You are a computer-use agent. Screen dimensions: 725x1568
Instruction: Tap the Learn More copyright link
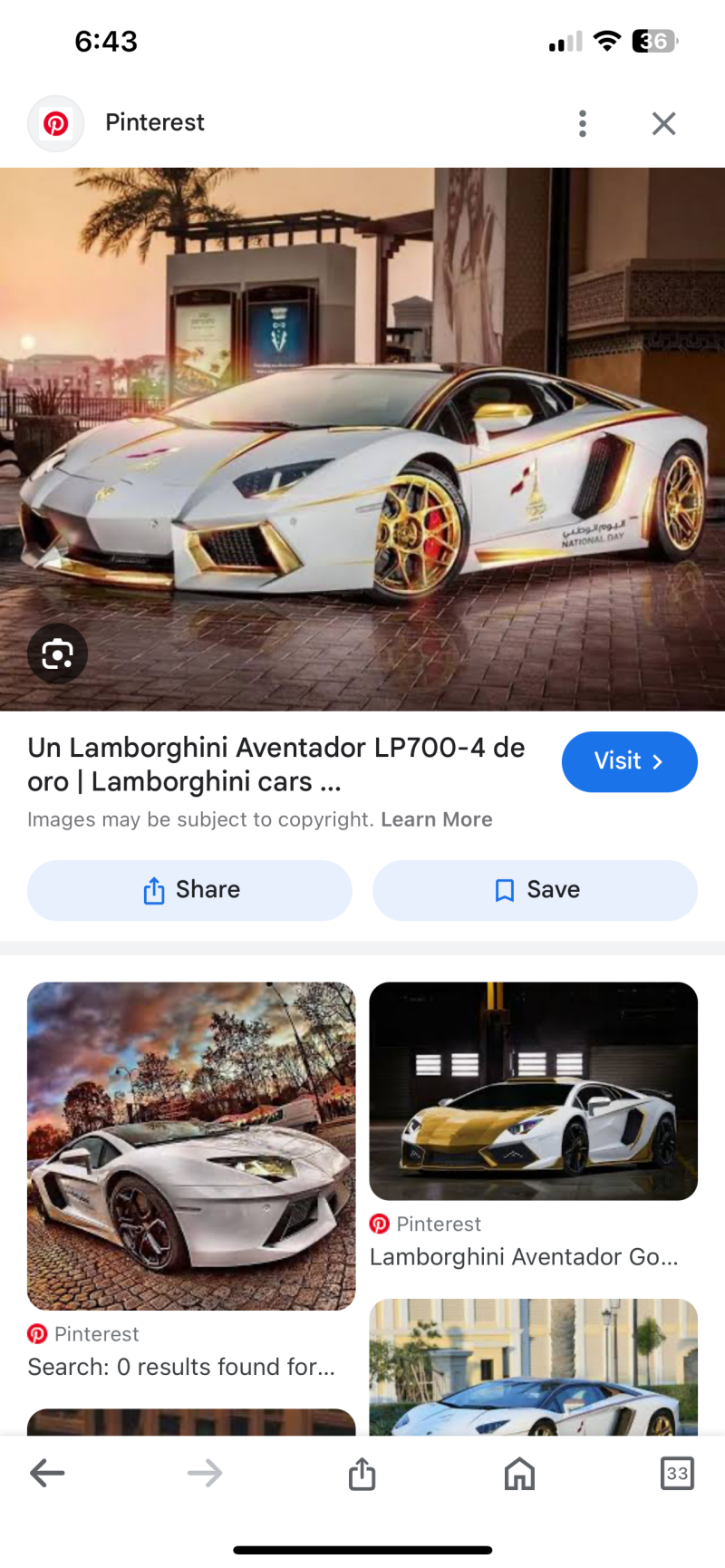(x=436, y=819)
